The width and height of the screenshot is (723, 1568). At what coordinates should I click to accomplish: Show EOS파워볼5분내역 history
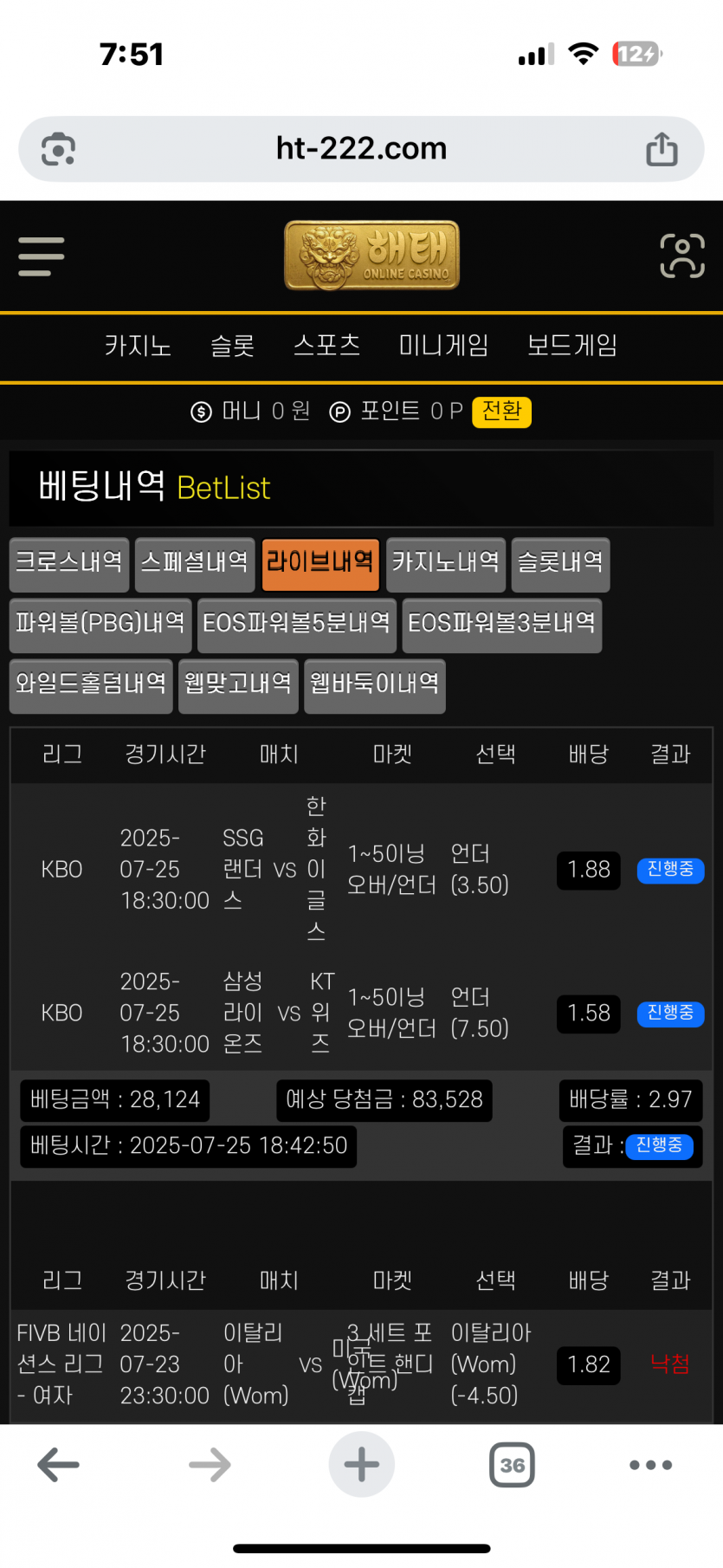point(296,624)
